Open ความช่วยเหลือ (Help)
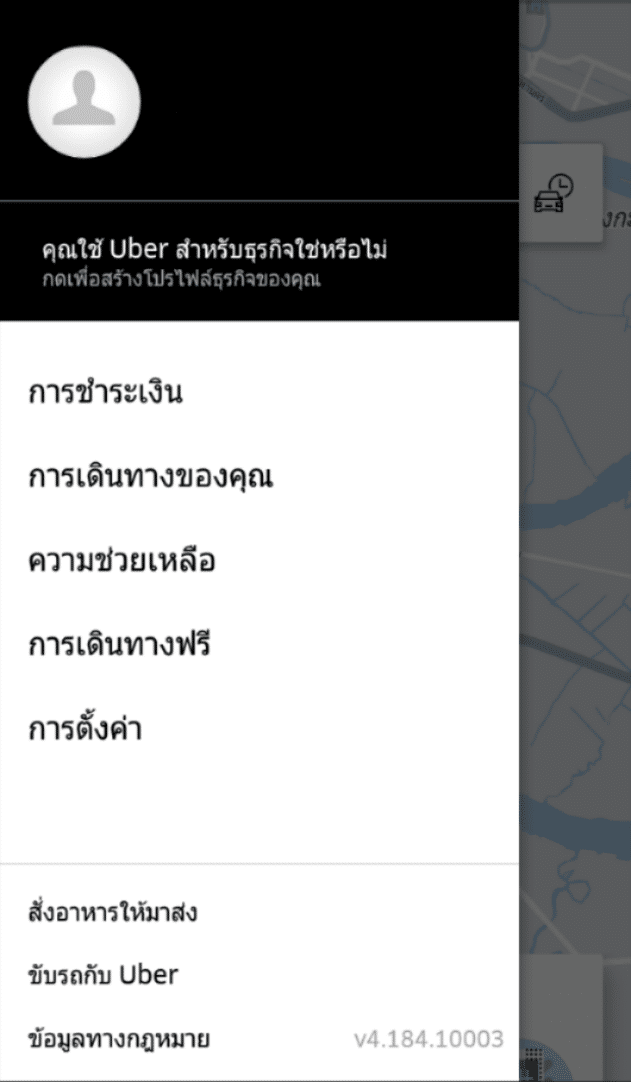Viewport: 631px width, 1082px height. coord(121,561)
